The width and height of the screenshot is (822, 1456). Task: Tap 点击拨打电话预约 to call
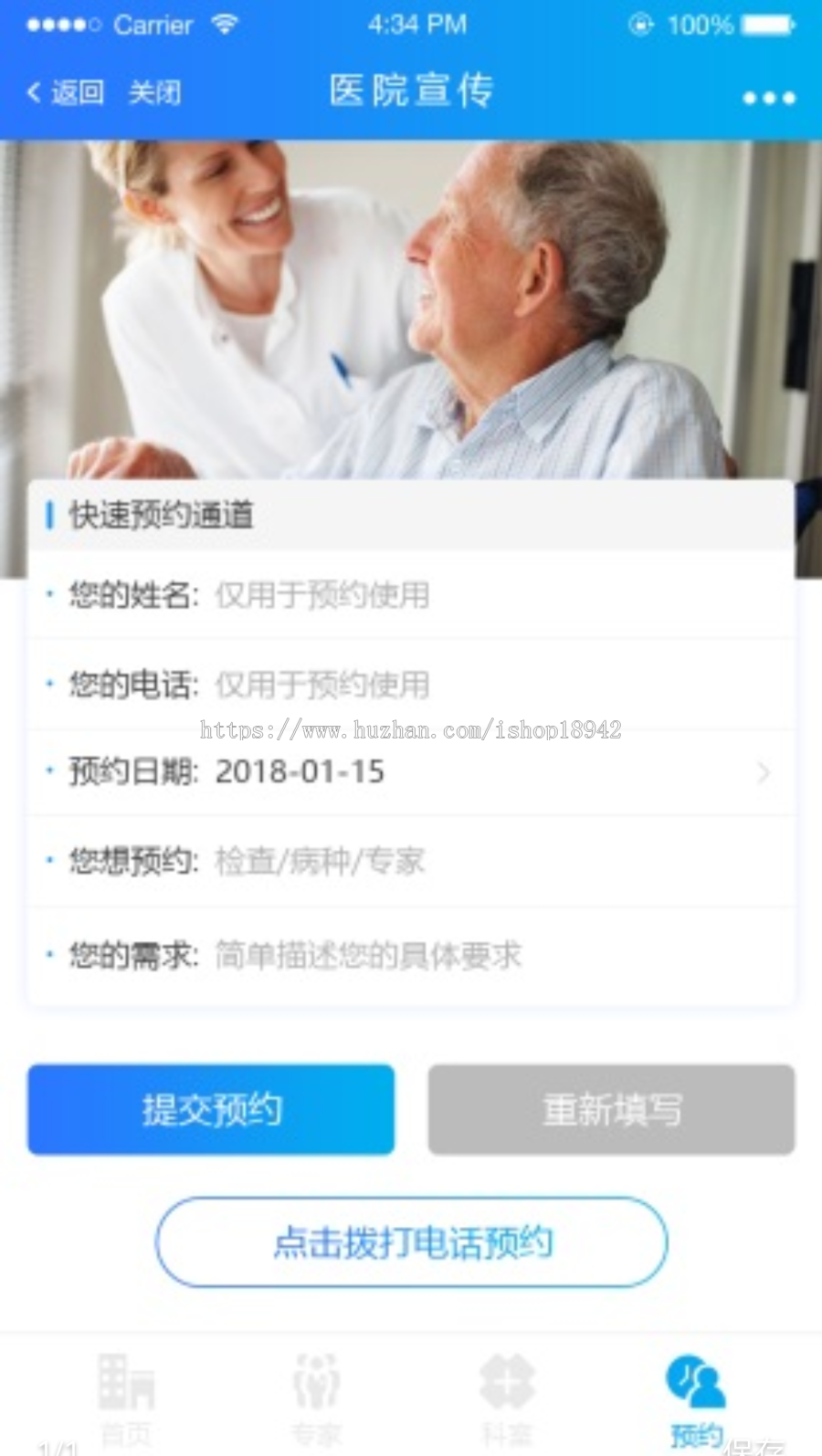411,1242
